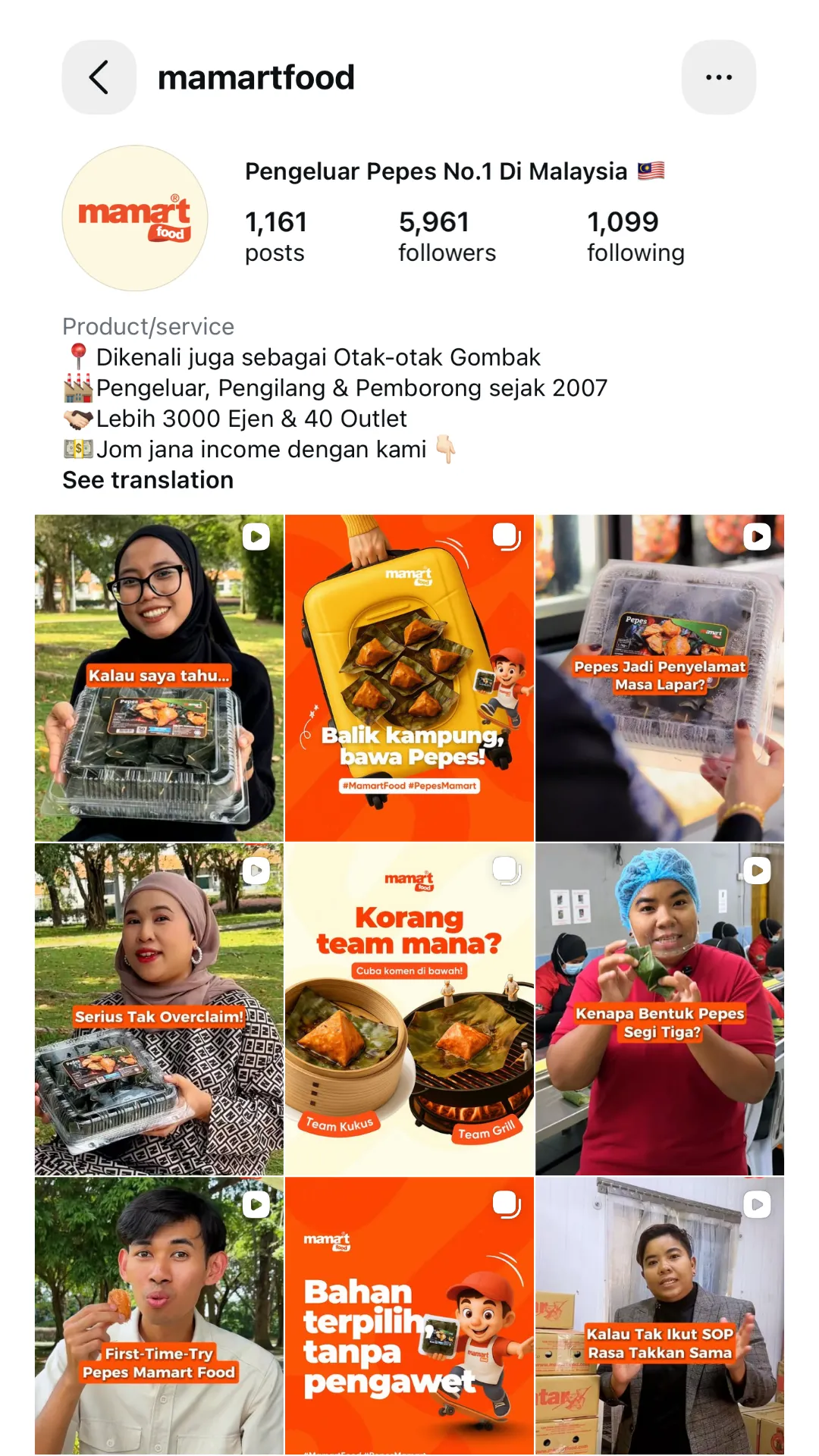Open the 'Bahan terpilih tanpa pengawet' post
The height and width of the screenshot is (1456, 819).
[409, 1316]
